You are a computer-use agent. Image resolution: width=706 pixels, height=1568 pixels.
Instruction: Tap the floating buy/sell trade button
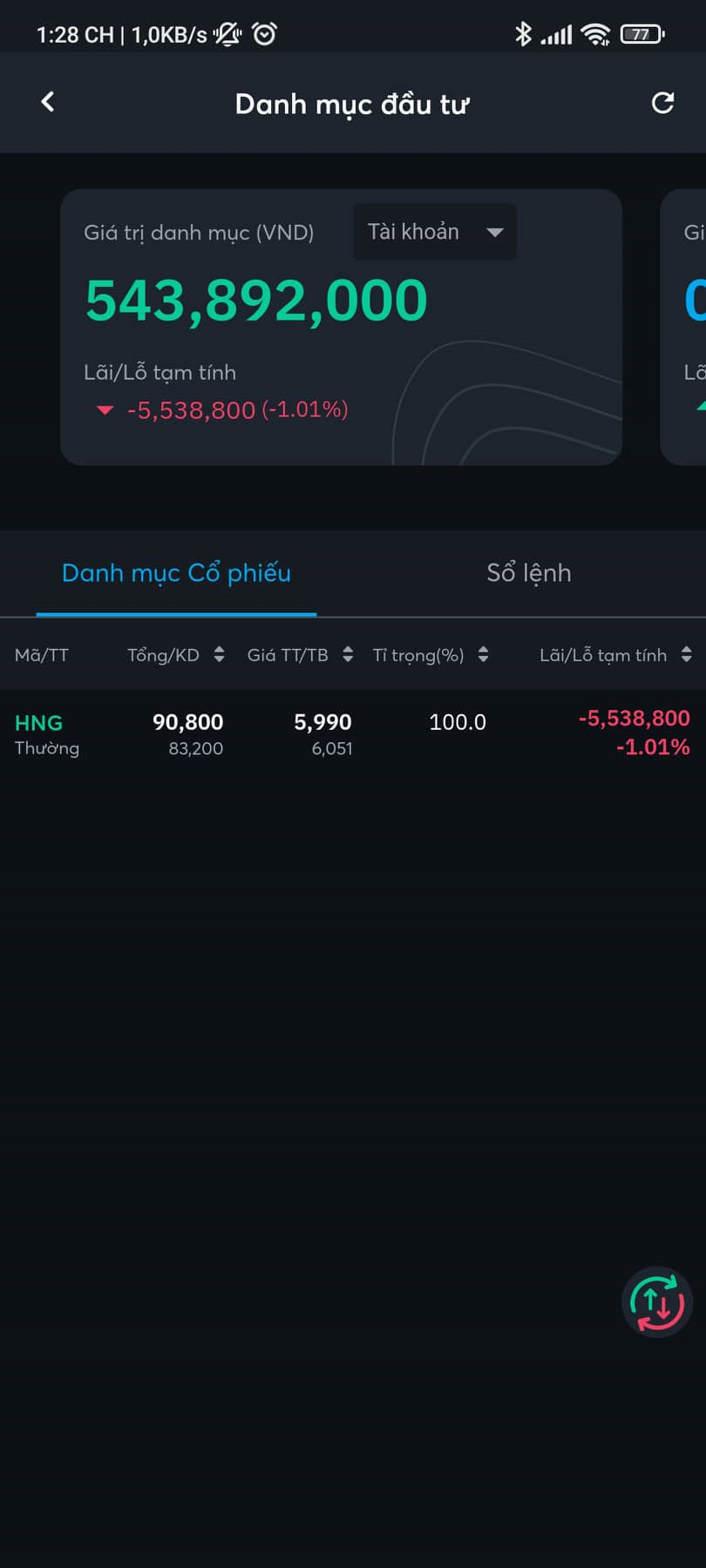(657, 1302)
